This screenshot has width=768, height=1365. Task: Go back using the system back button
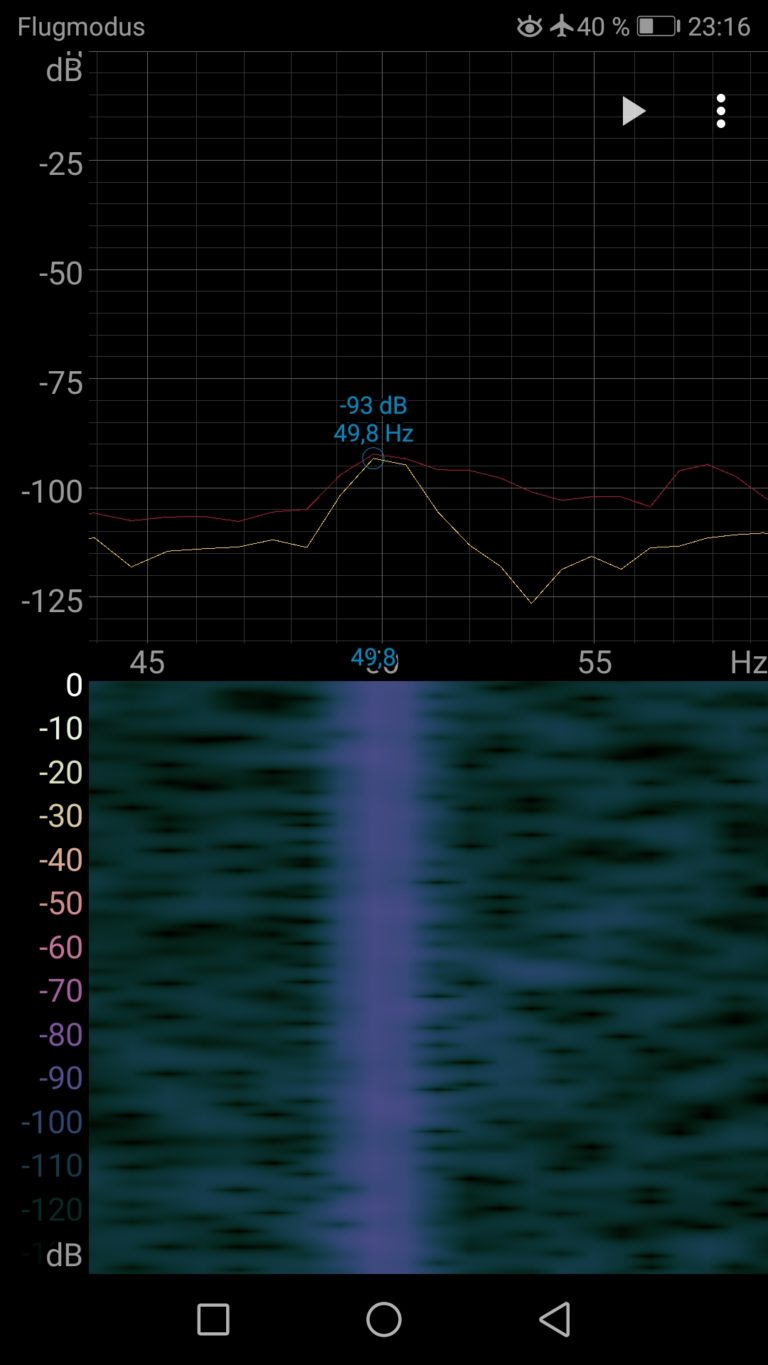(x=555, y=1319)
